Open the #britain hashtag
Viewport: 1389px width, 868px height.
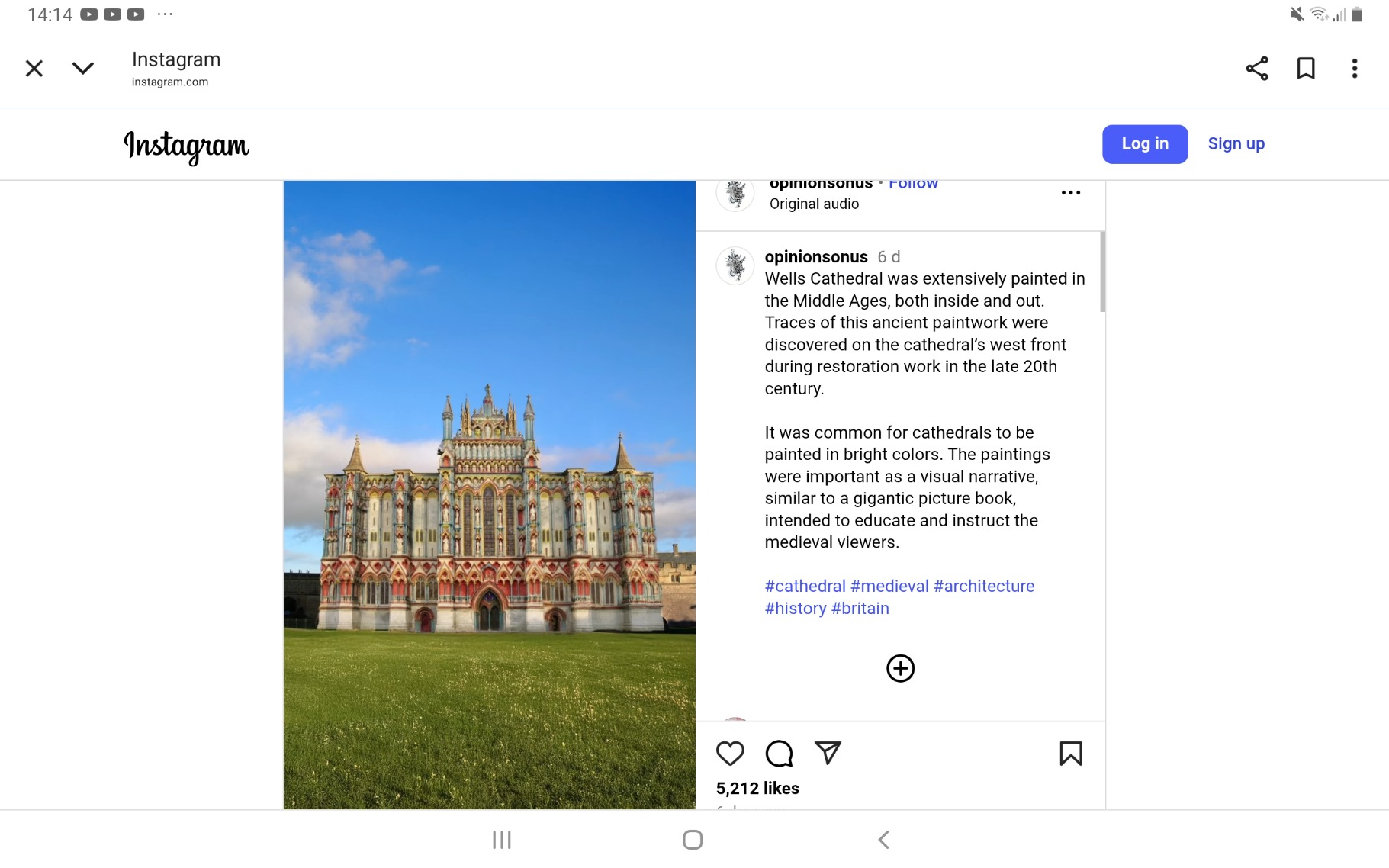click(x=860, y=609)
